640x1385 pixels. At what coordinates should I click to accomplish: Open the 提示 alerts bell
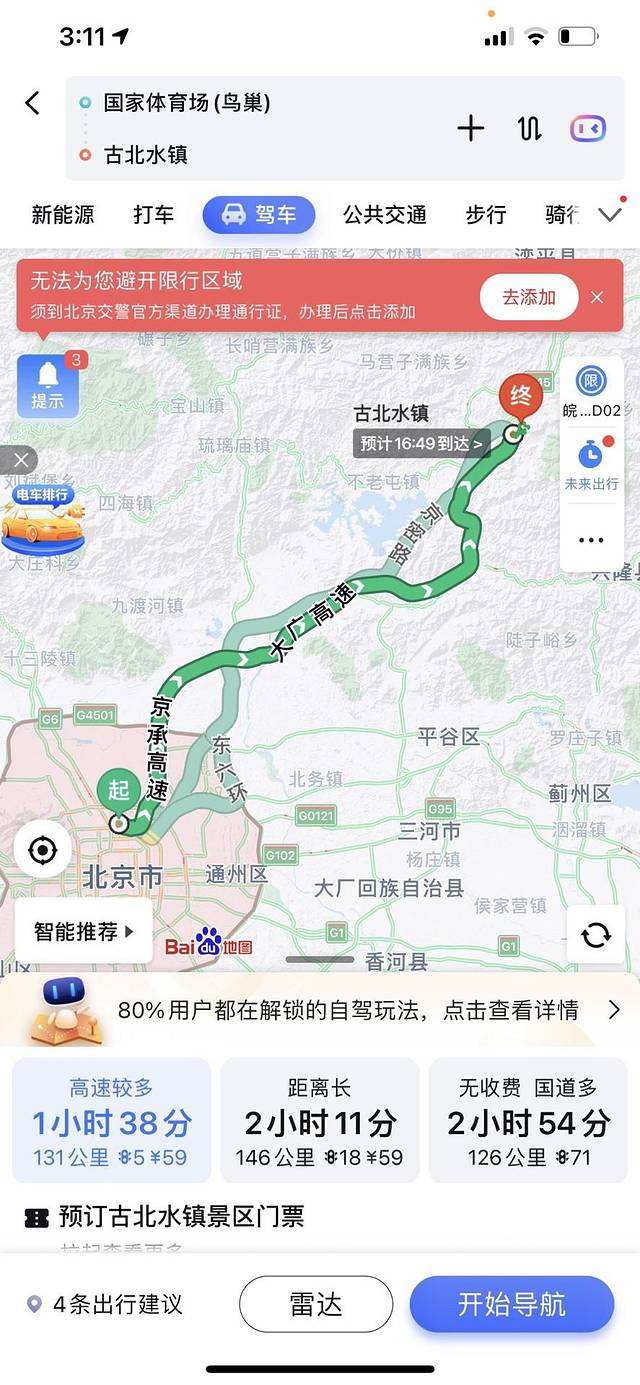(47, 385)
